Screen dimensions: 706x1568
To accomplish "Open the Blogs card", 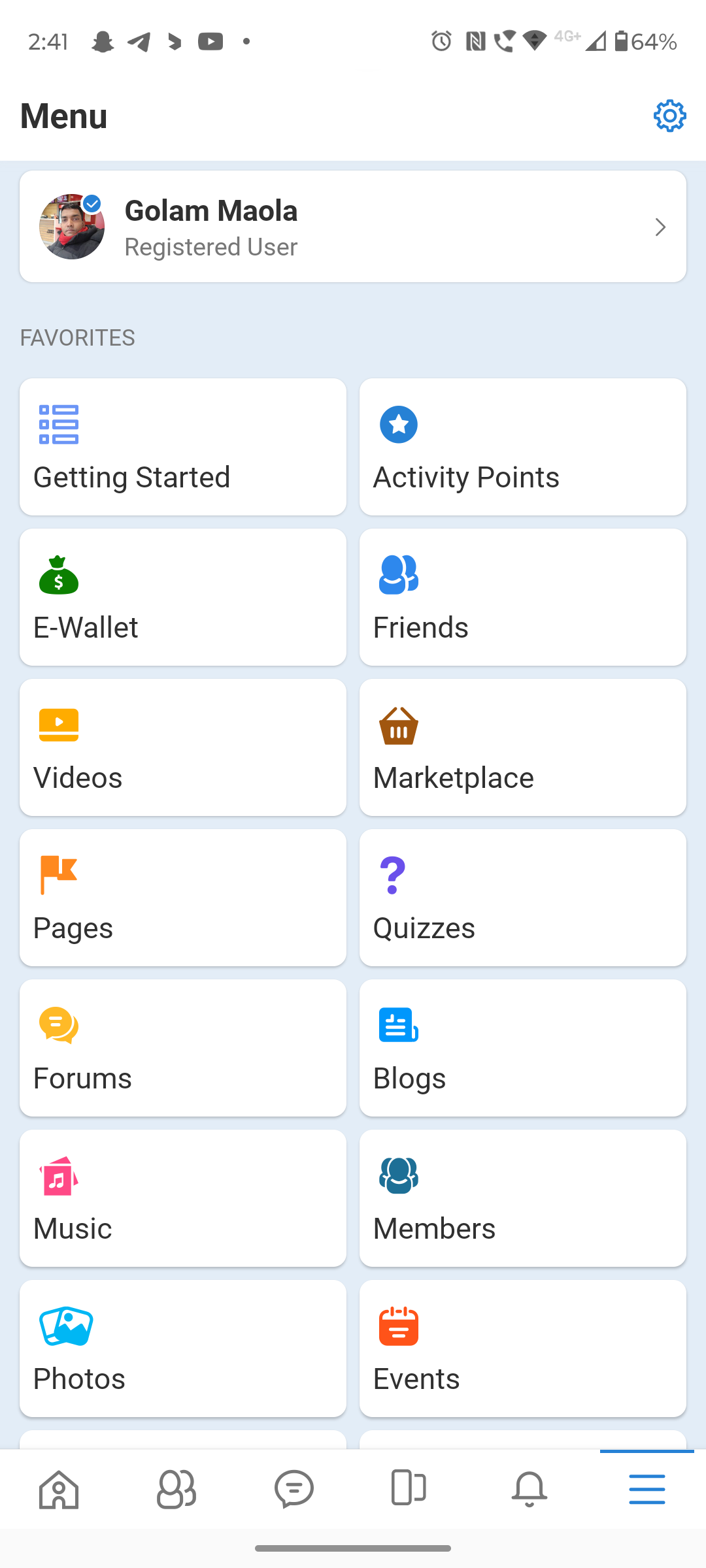I will point(523,1048).
